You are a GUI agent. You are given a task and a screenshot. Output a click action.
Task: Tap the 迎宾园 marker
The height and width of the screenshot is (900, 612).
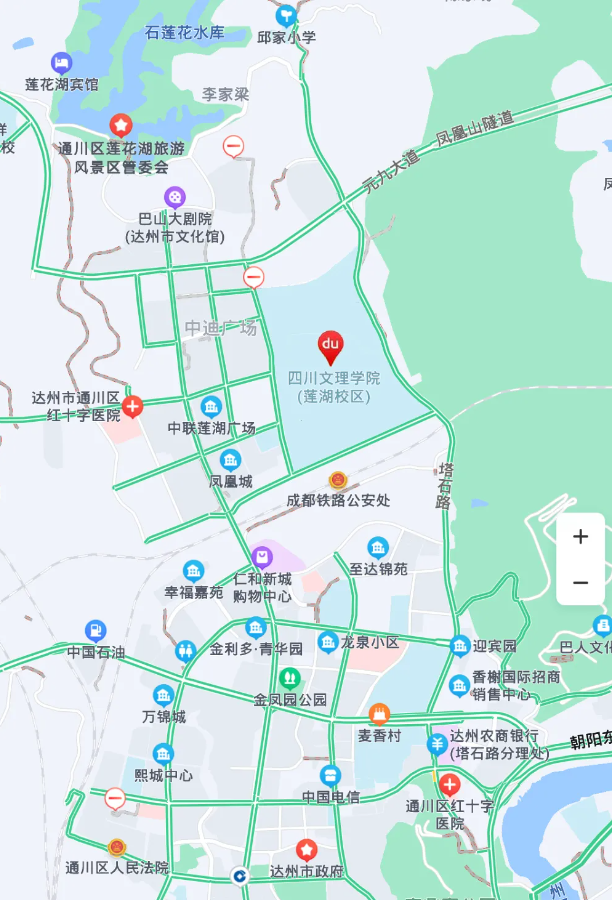click(x=460, y=646)
